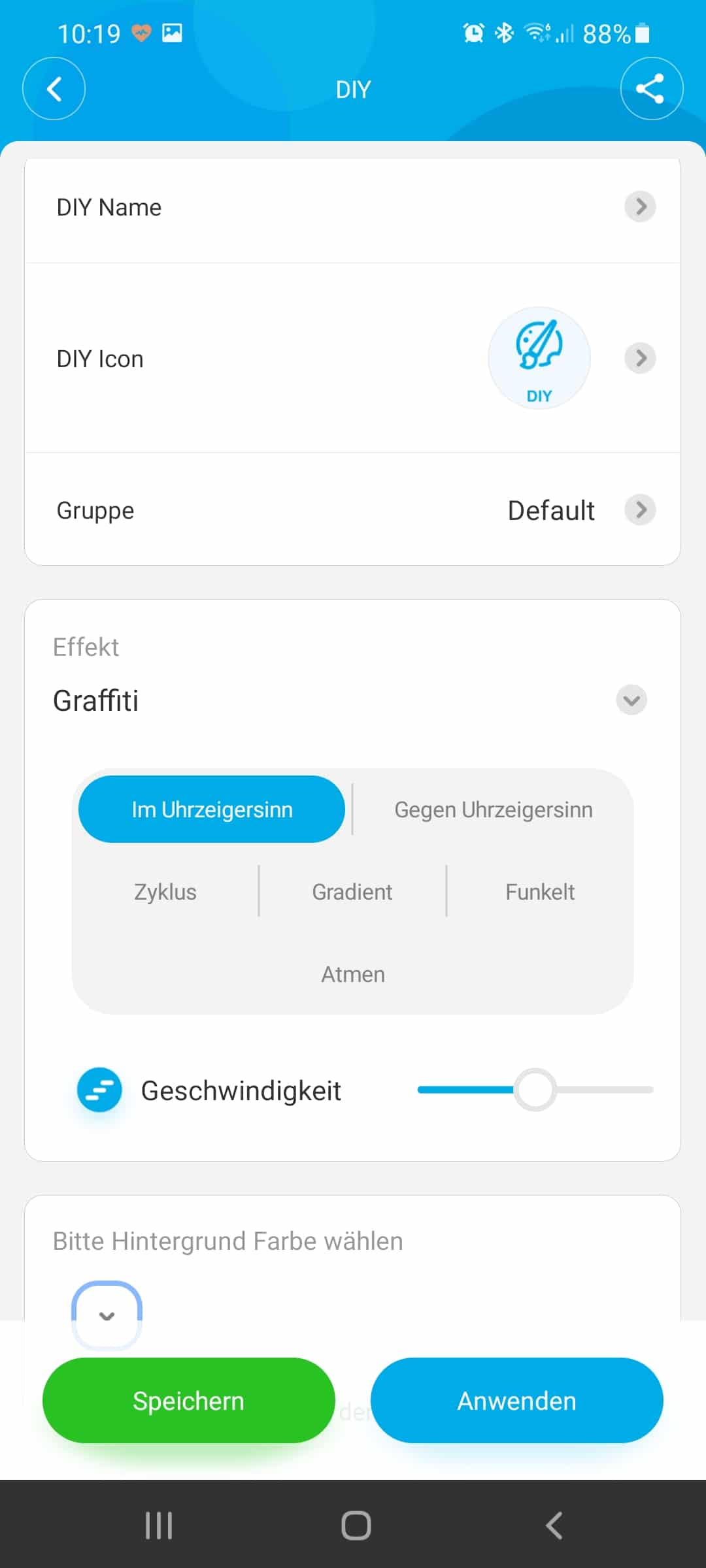Open the Gruppe setting showing Default
Image resolution: width=706 pixels, height=1568 pixels.
coord(353,510)
